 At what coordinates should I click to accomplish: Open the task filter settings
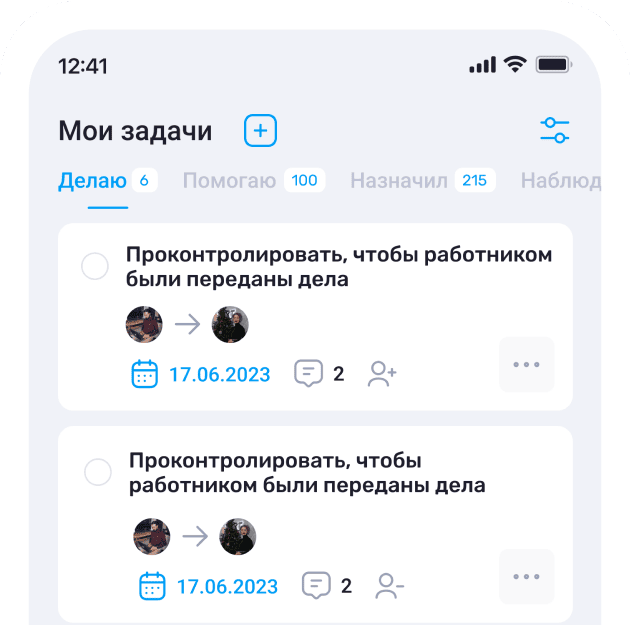[554, 130]
